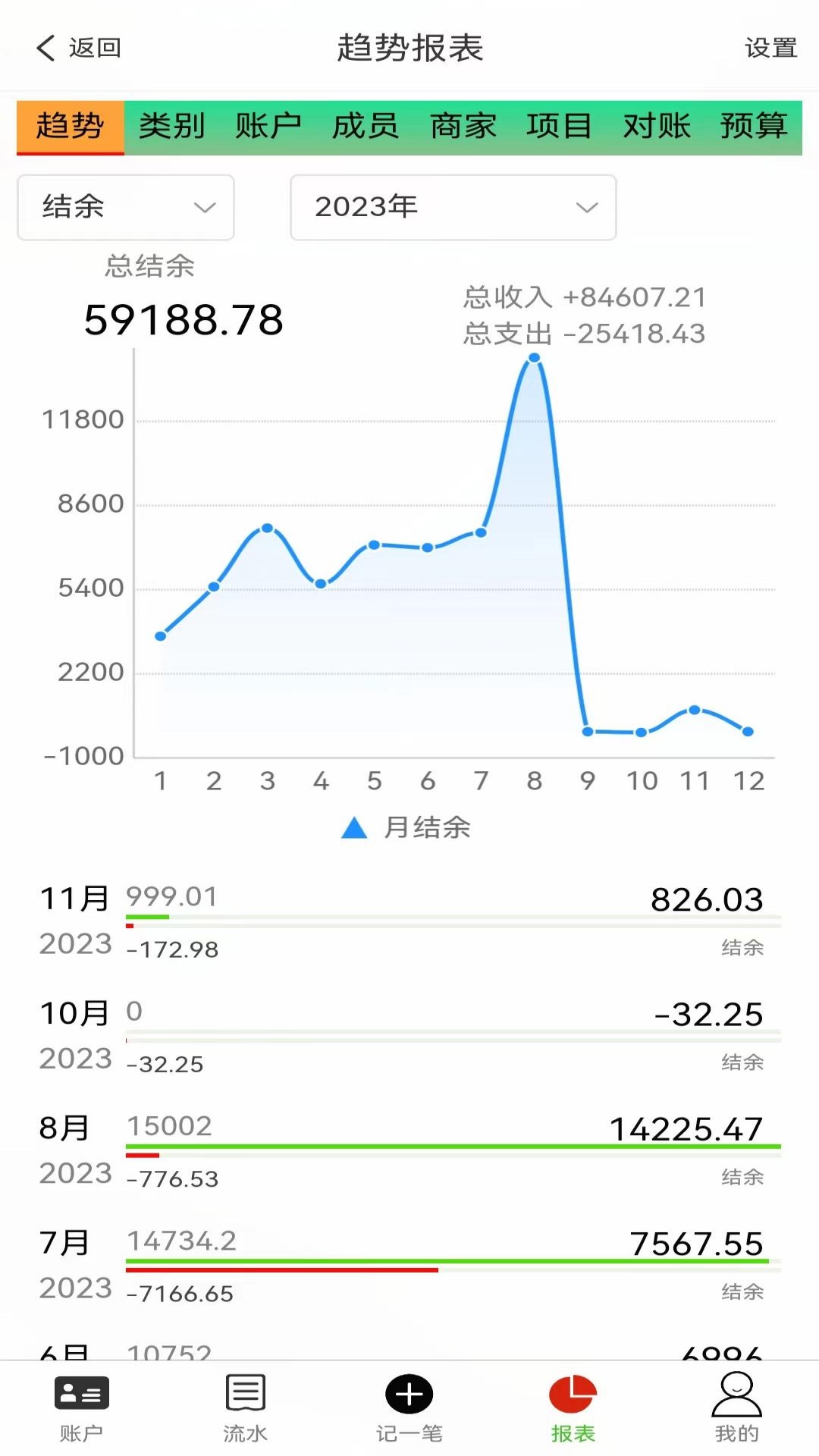Viewport: 819px width, 1456px height.
Task: Select the data point for month 3
Action: (x=267, y=527)
